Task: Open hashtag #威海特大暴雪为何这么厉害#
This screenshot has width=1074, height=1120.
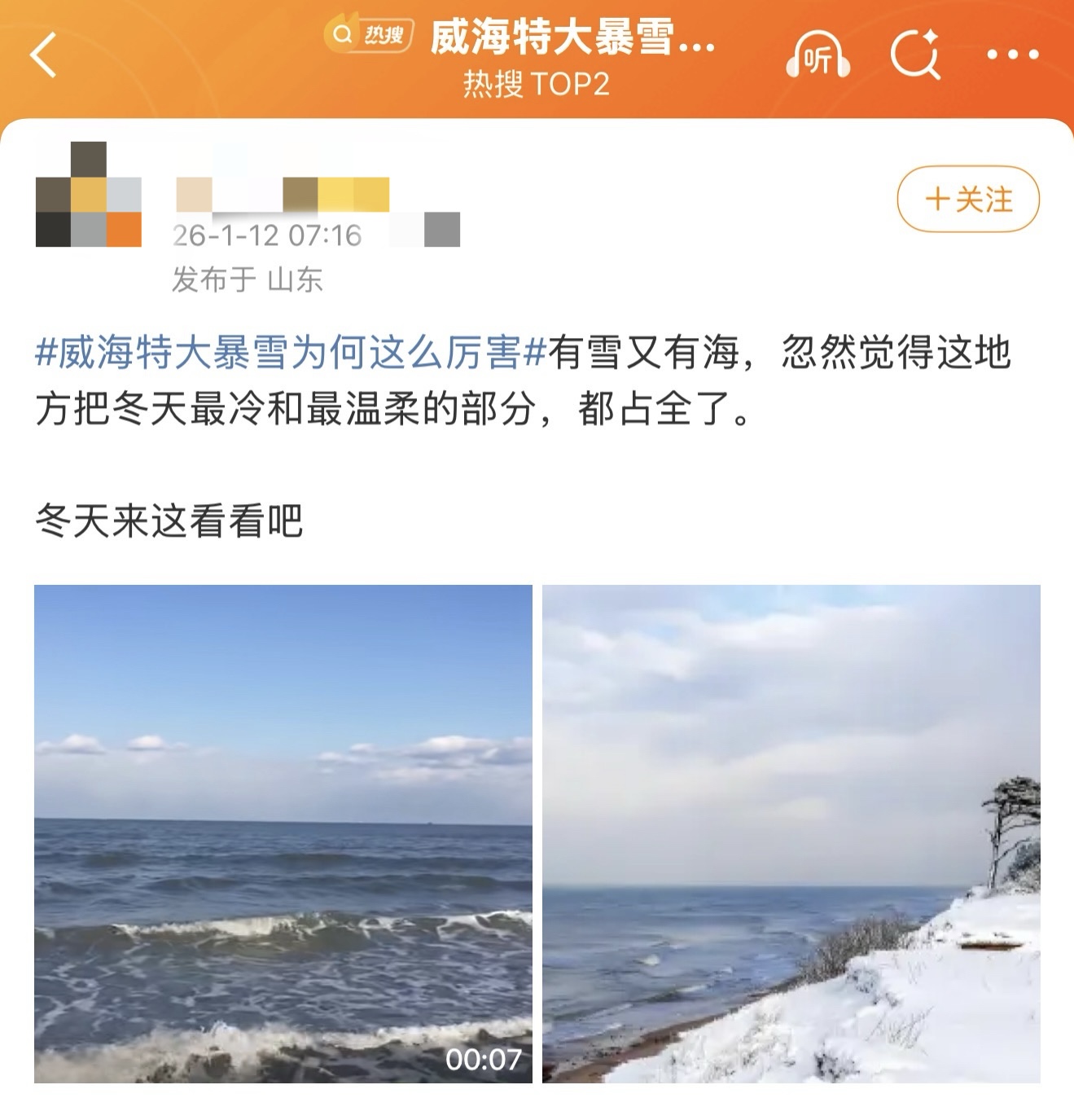Action: click(x=290, y=354)
